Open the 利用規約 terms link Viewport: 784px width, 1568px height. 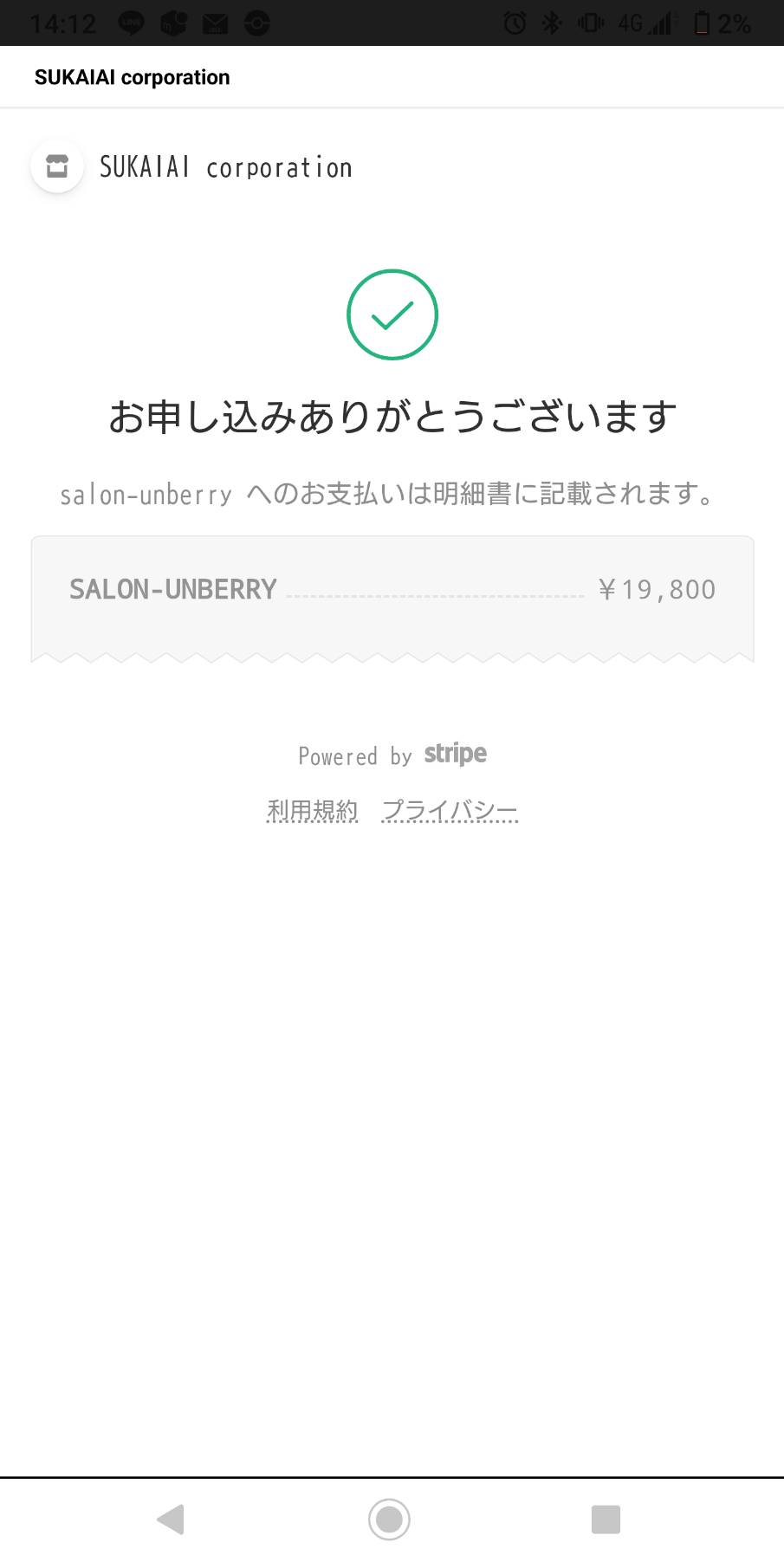(312, 811)
